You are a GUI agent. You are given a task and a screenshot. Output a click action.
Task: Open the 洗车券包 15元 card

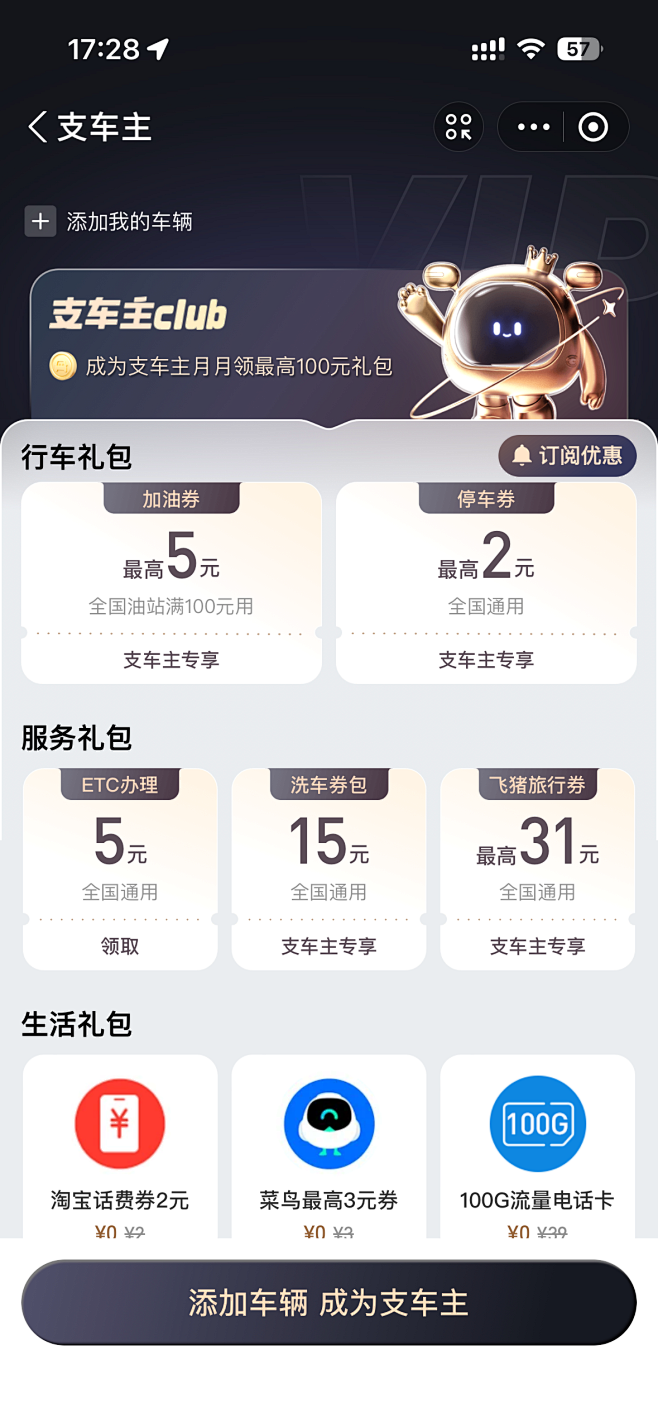(x=328, y=868)
